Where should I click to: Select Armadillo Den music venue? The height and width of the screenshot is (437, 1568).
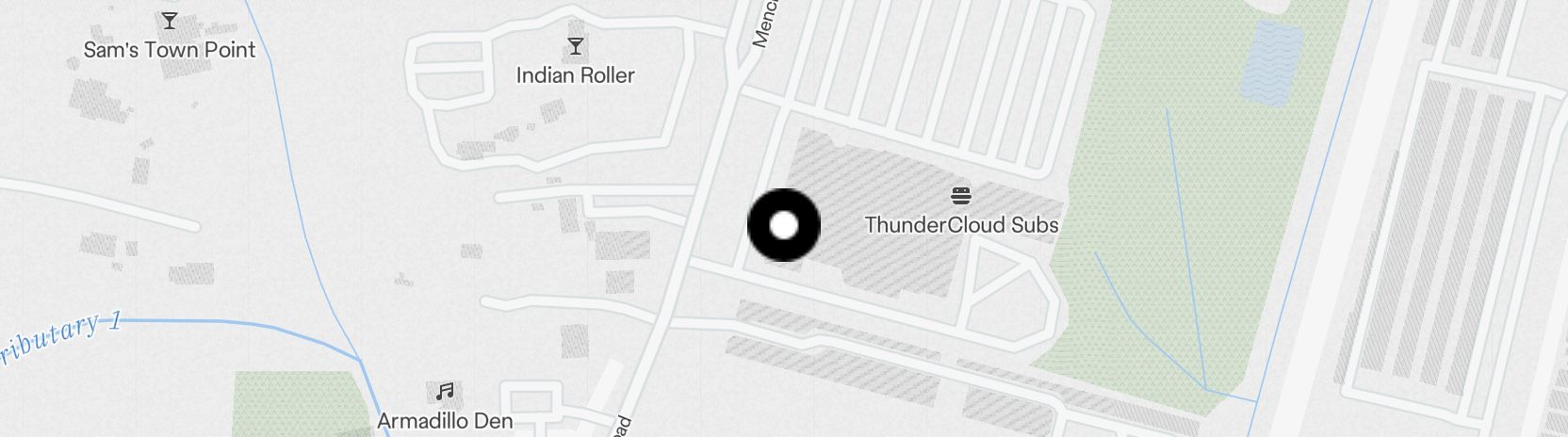coord(446,391)
